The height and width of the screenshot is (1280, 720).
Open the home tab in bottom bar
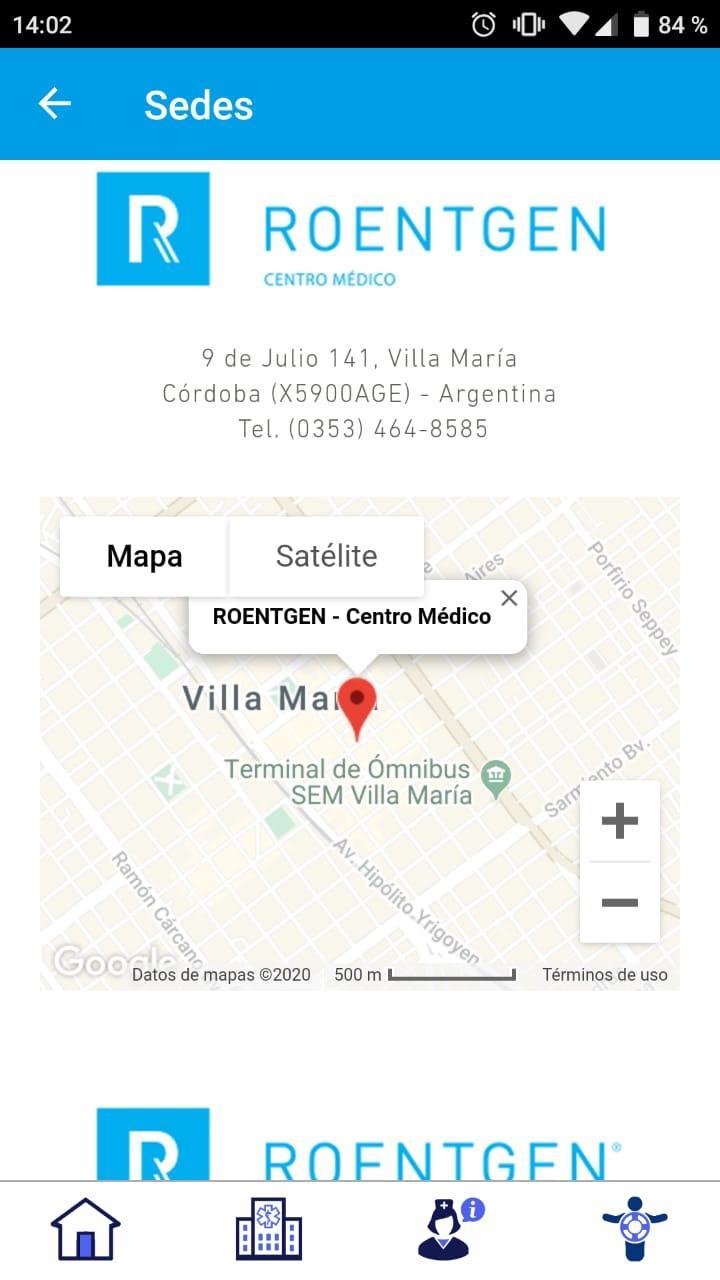click(86, 1229)
